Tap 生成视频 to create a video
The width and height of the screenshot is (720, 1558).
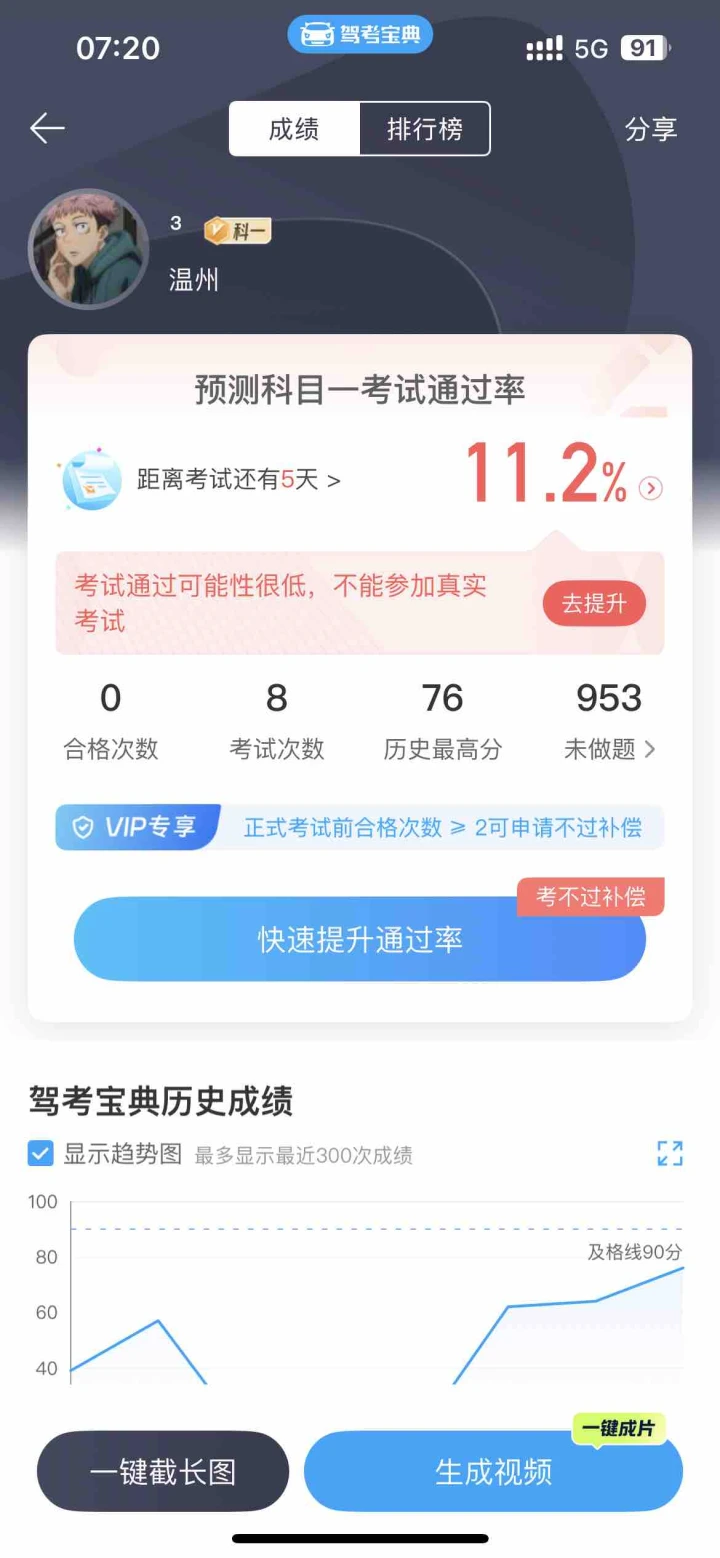[493, 1471]
